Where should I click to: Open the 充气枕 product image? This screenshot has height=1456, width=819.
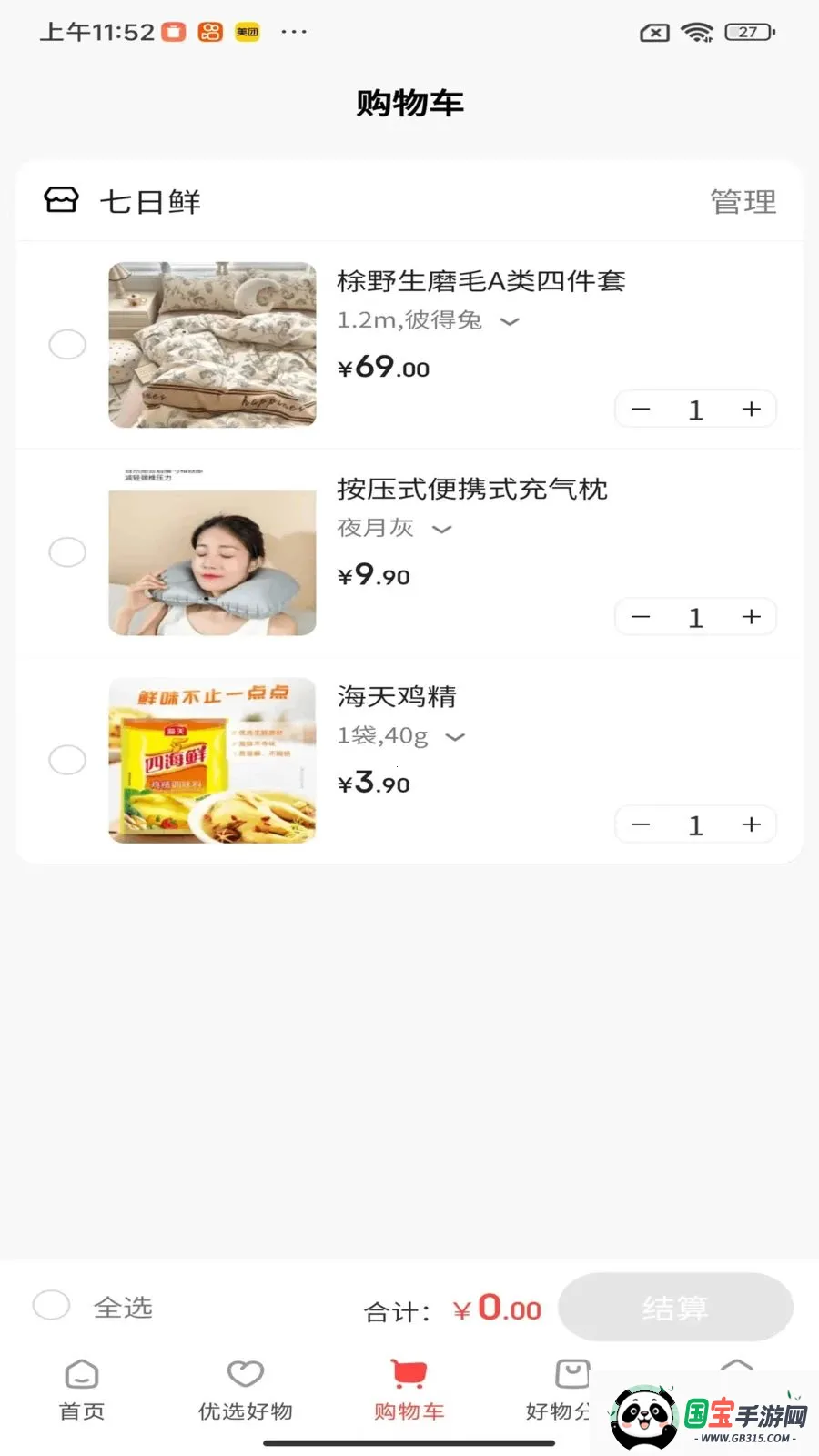(212, 552)
